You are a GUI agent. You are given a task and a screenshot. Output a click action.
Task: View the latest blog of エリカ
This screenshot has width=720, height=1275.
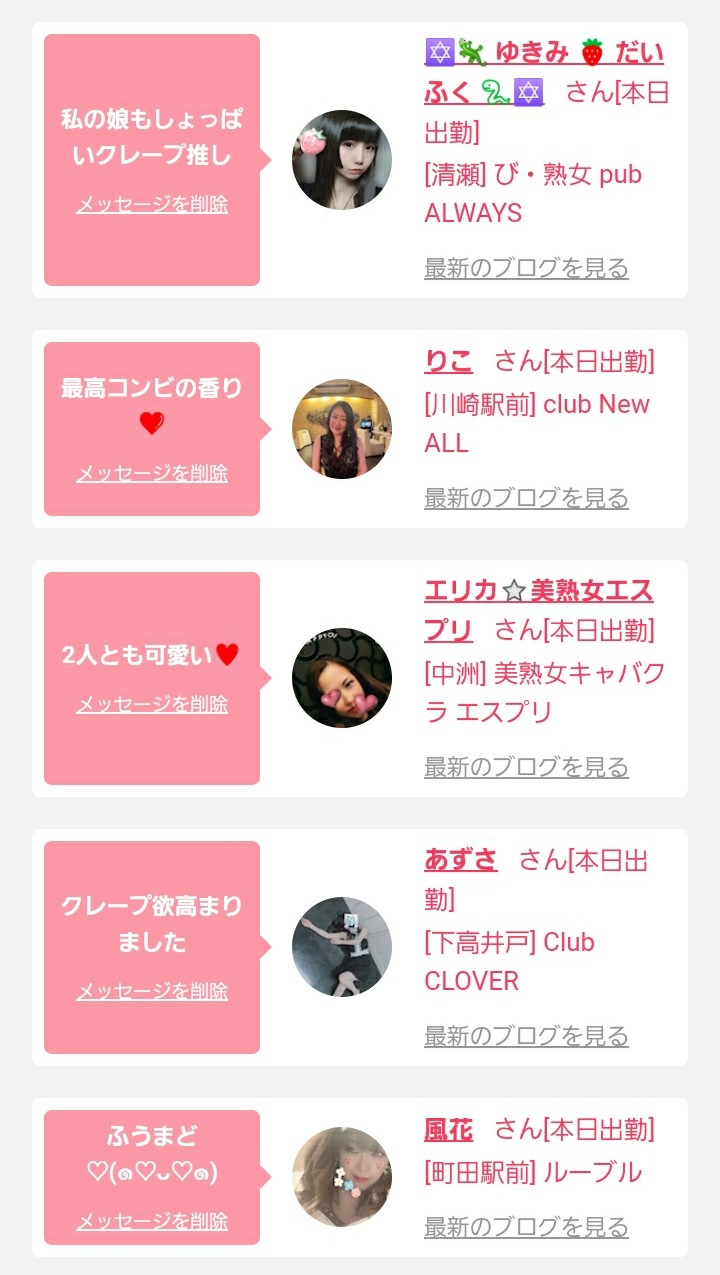[526, 767]
